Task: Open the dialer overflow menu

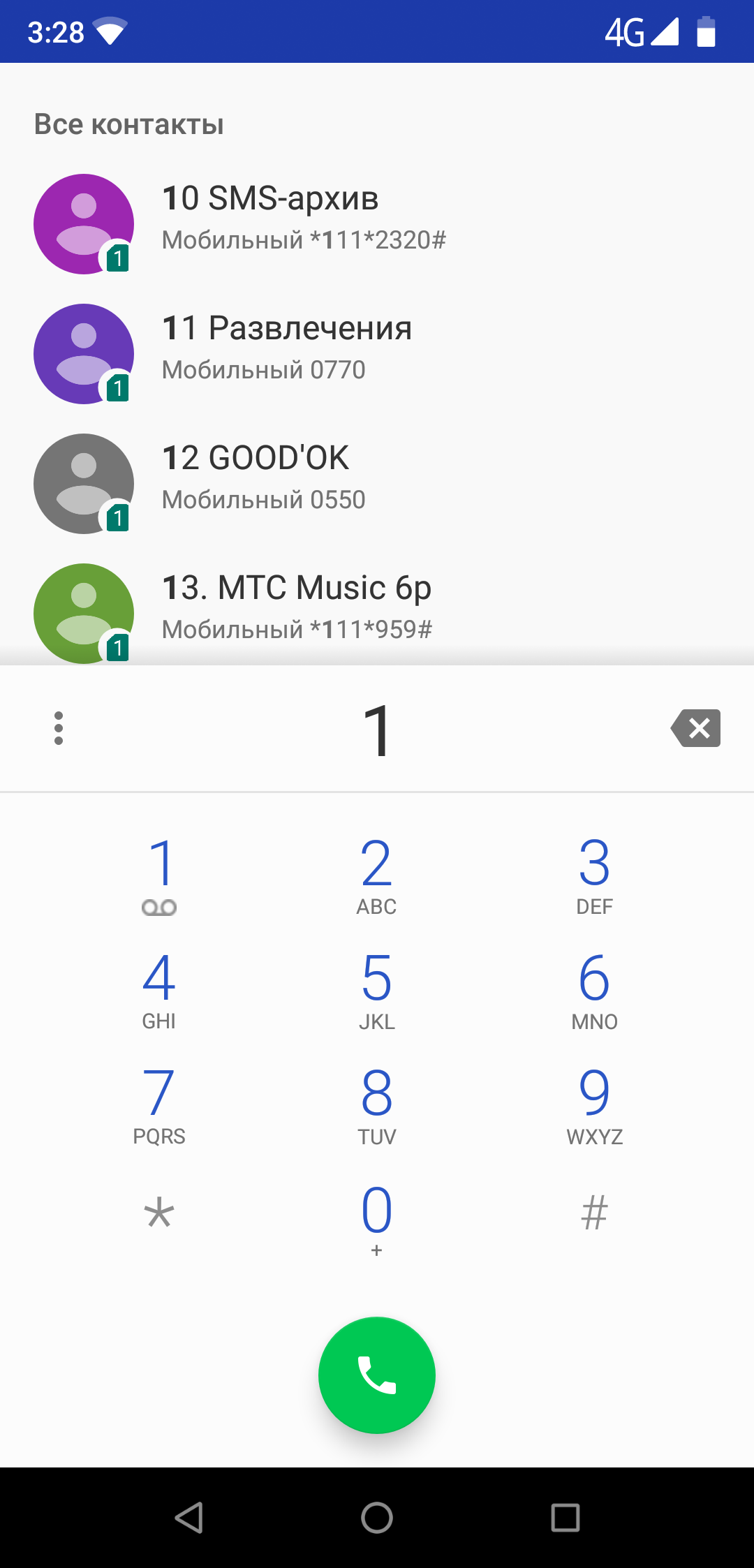Action: click(59, 728)
